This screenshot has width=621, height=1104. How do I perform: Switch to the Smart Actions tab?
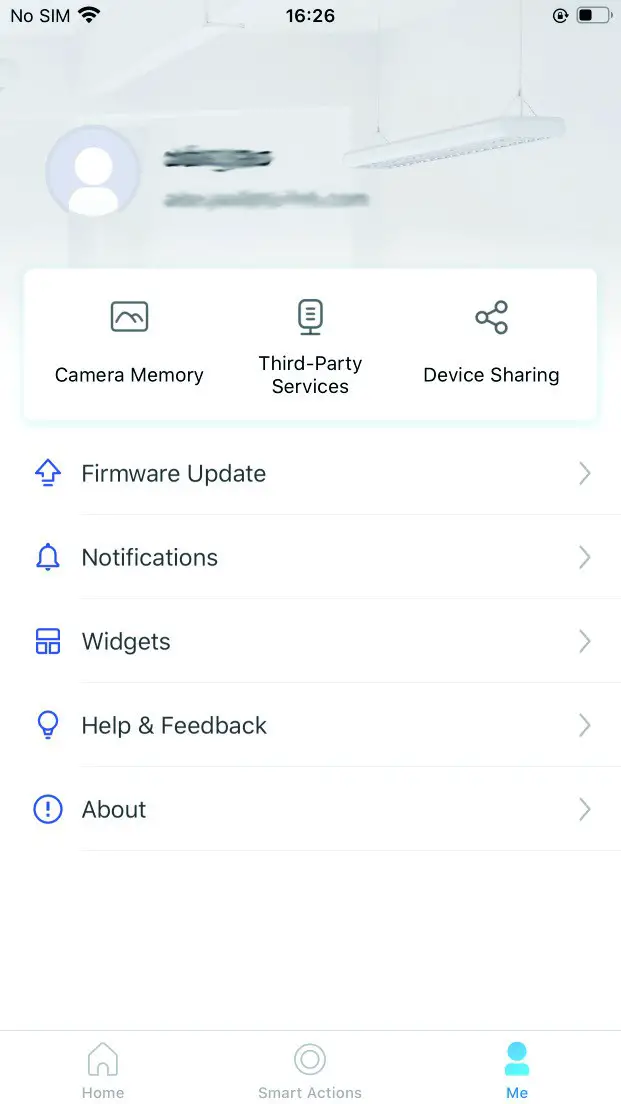point(310,1069)
